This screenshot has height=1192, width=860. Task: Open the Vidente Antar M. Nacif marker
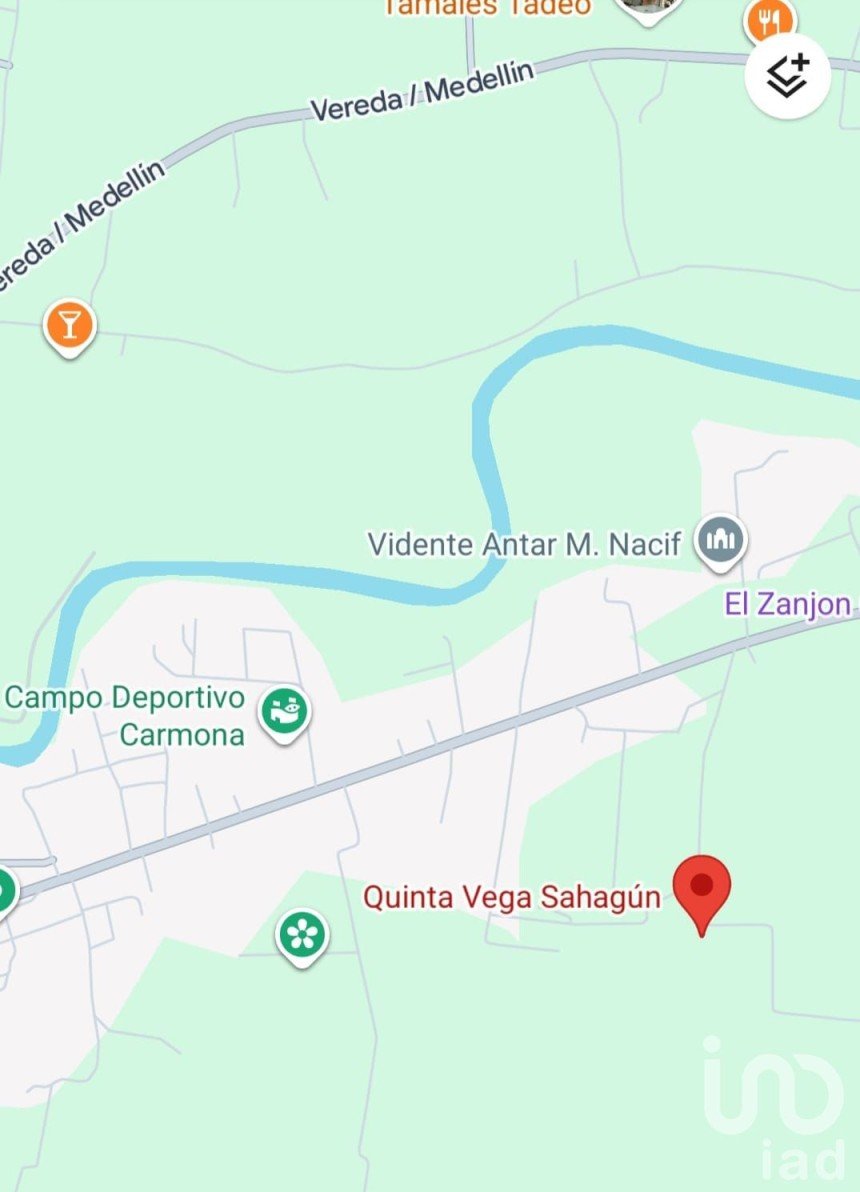(720, 541)
